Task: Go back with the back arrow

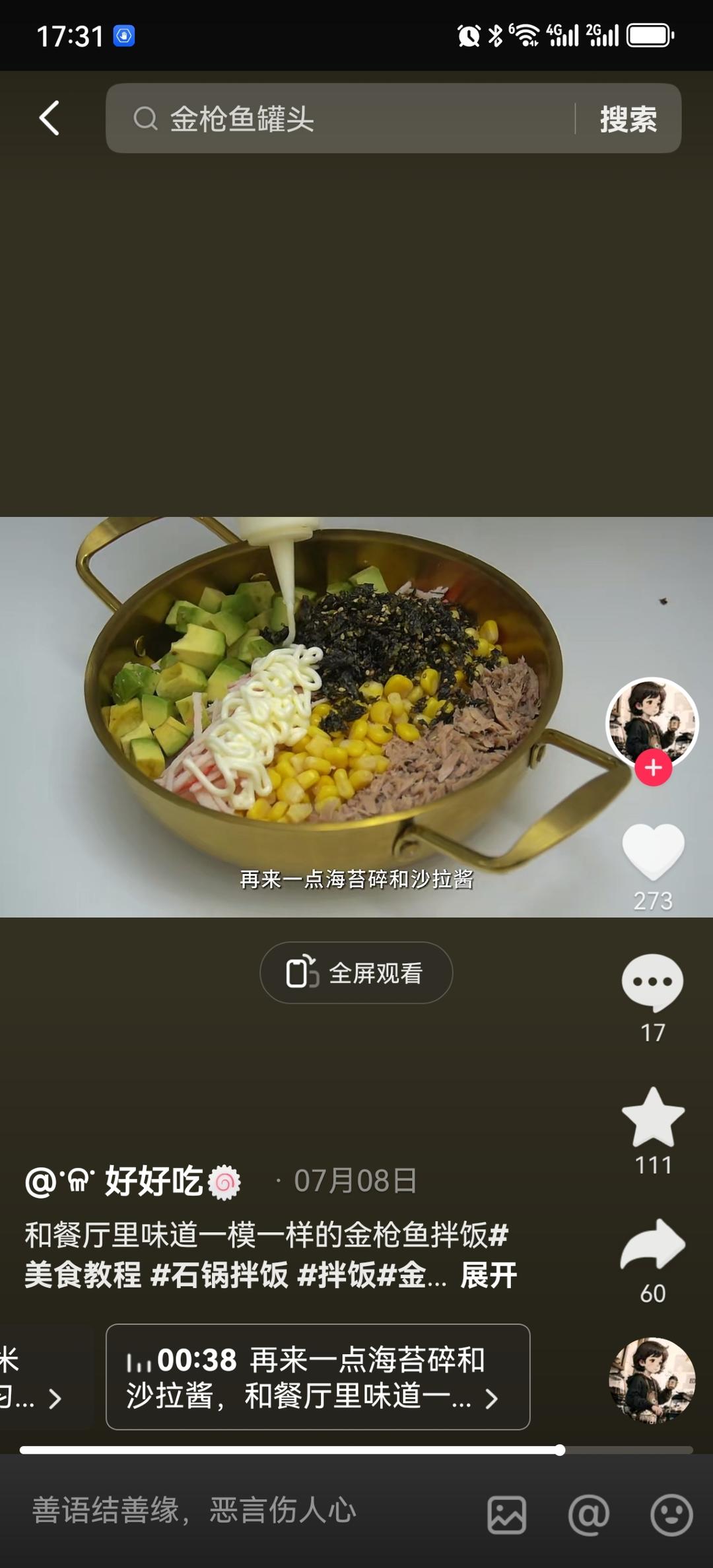Action: pyautogui.click(x=48, y=119)
